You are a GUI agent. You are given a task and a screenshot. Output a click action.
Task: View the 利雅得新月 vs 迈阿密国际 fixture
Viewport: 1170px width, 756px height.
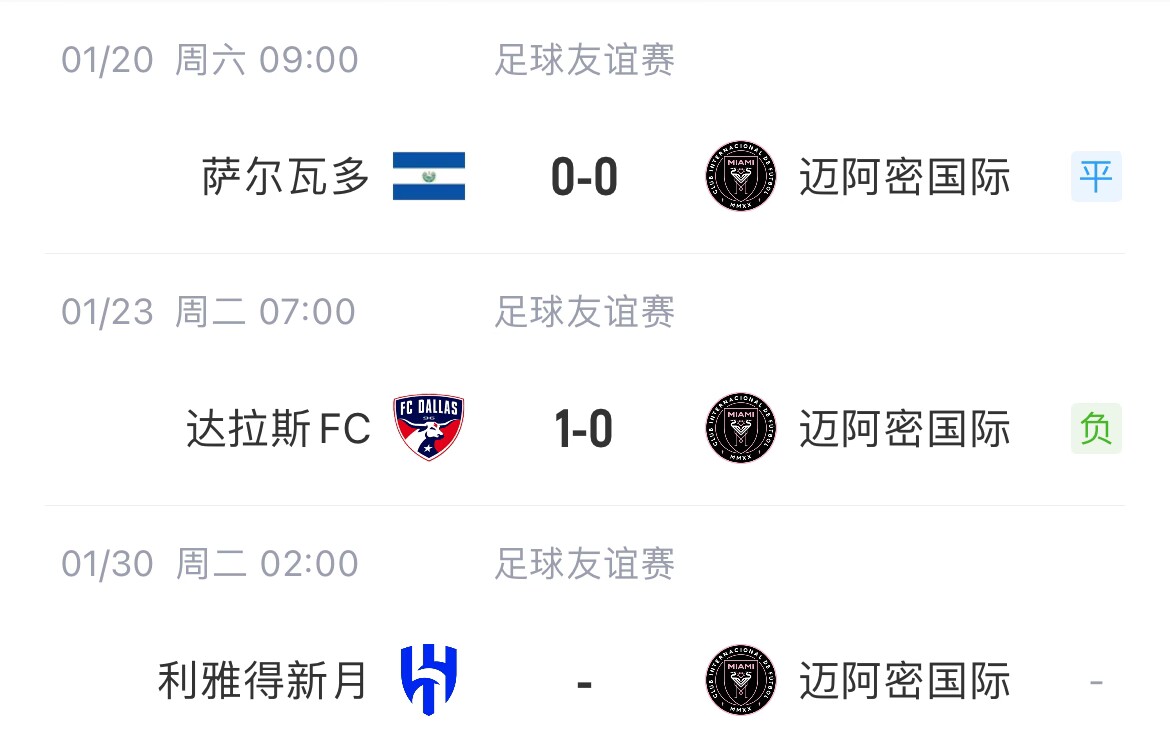pos(584,682)
